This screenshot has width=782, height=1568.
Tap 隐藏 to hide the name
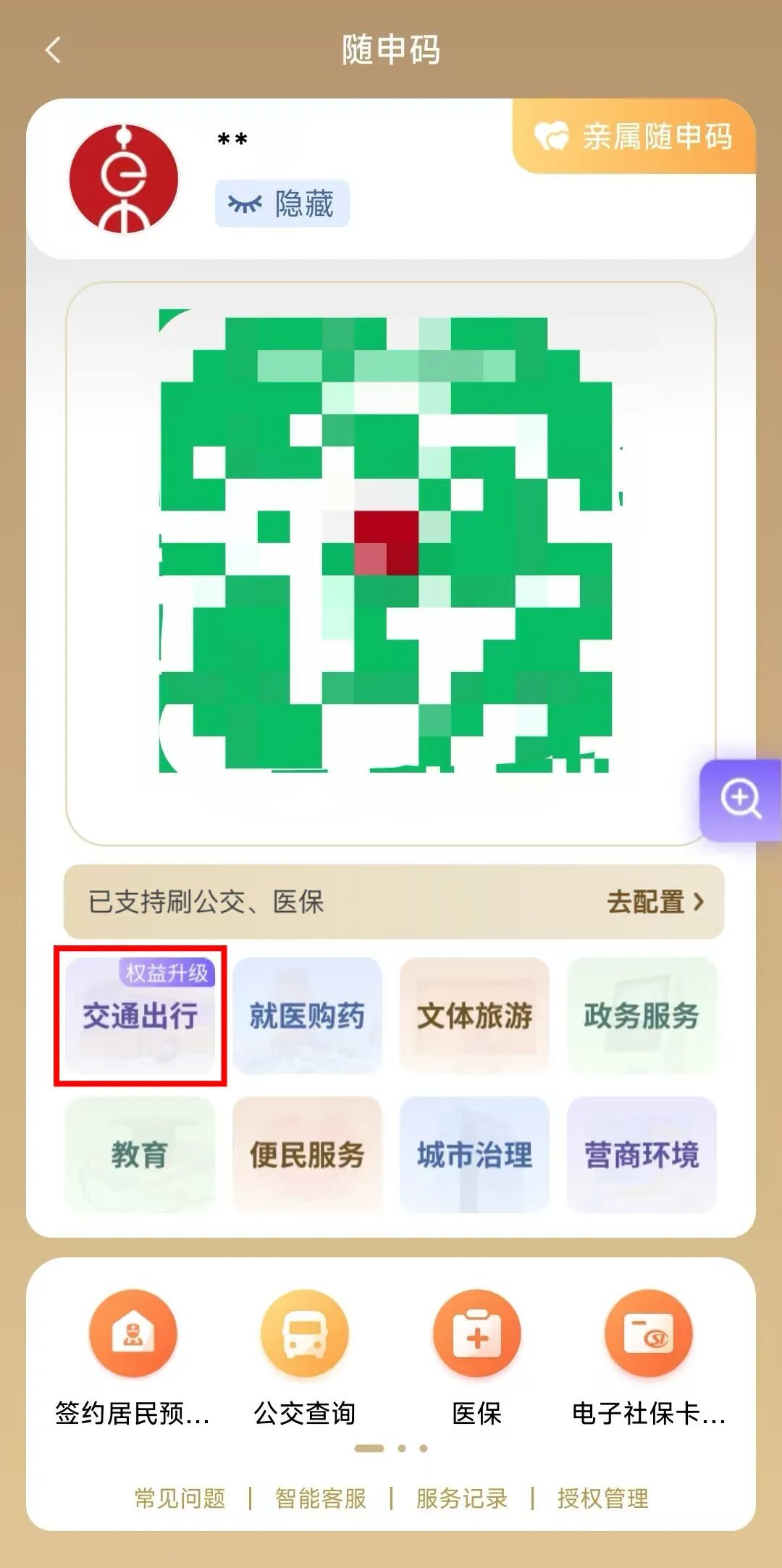click(282, 204)
